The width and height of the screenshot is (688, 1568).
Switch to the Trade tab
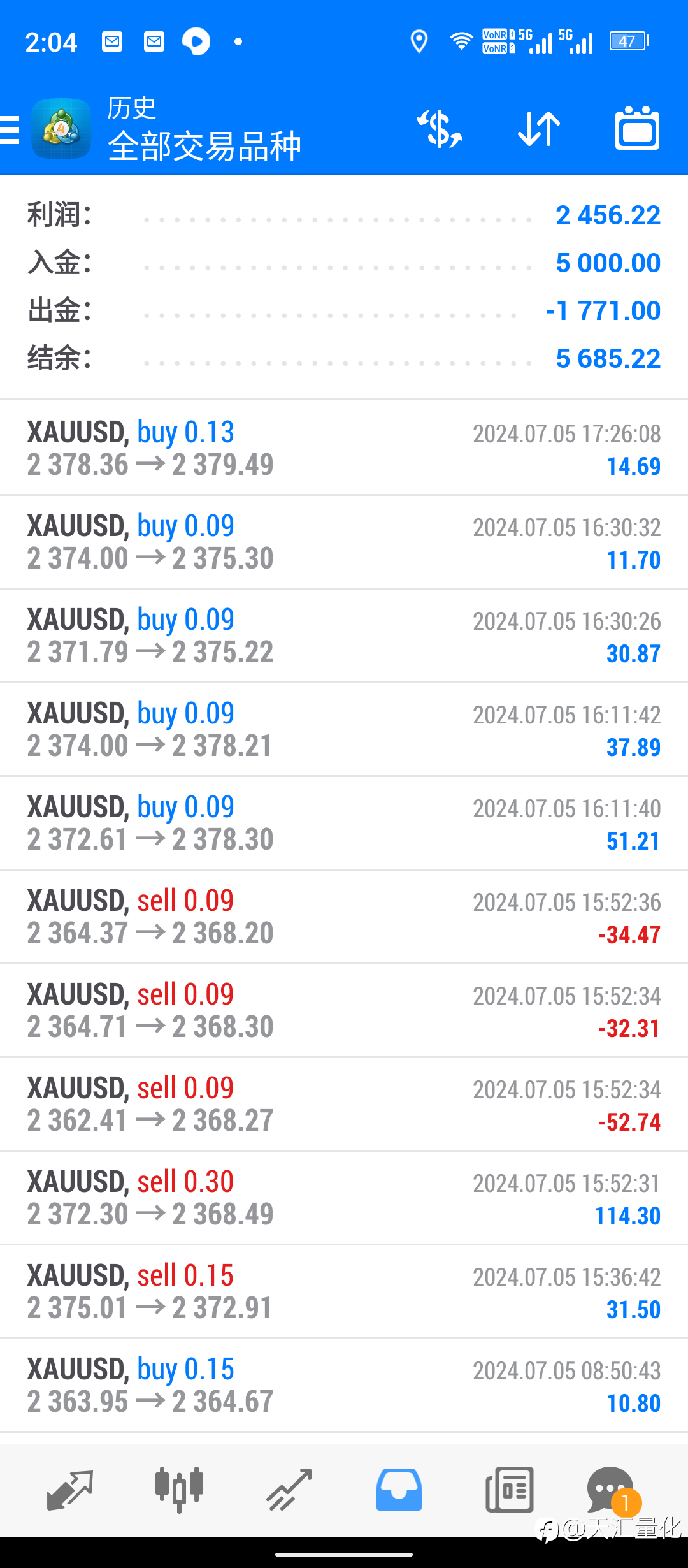(289, 1490)
